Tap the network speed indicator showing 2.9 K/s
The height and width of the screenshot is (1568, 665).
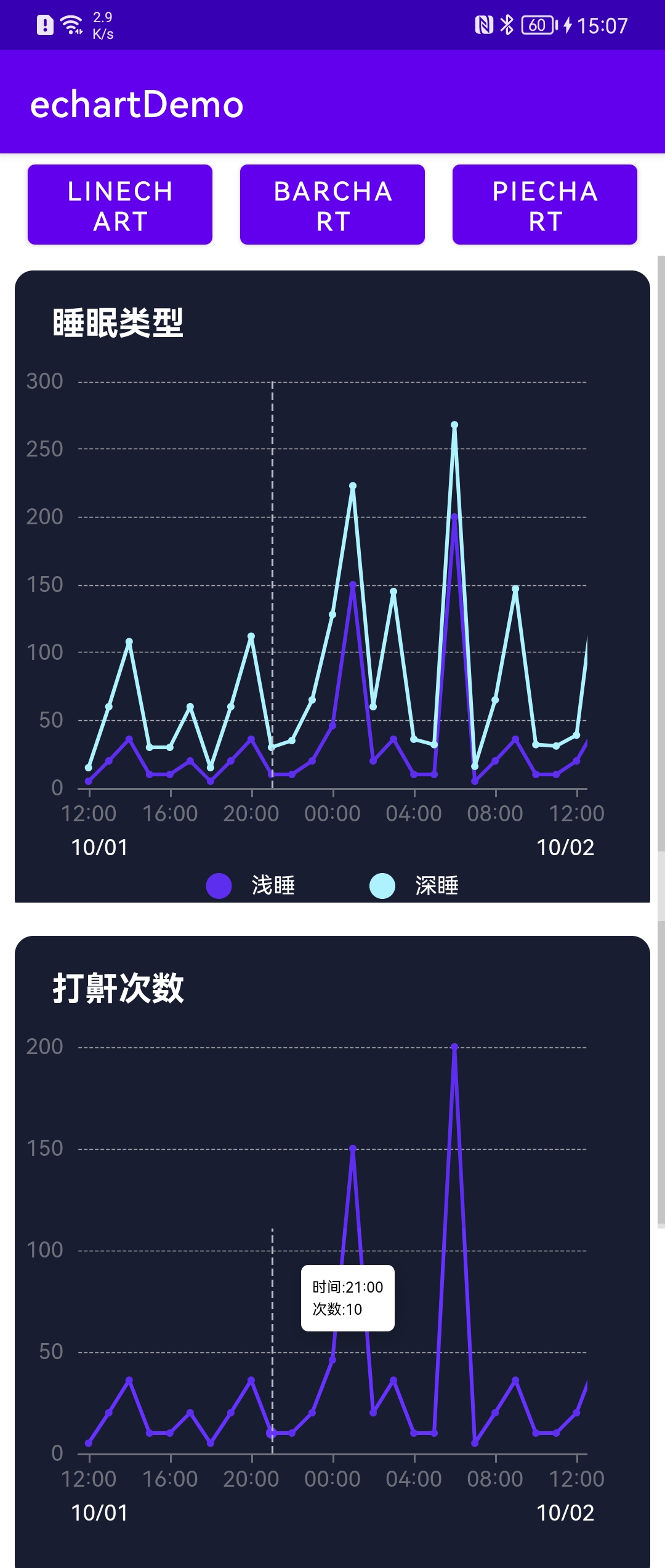tap(102, 25)
